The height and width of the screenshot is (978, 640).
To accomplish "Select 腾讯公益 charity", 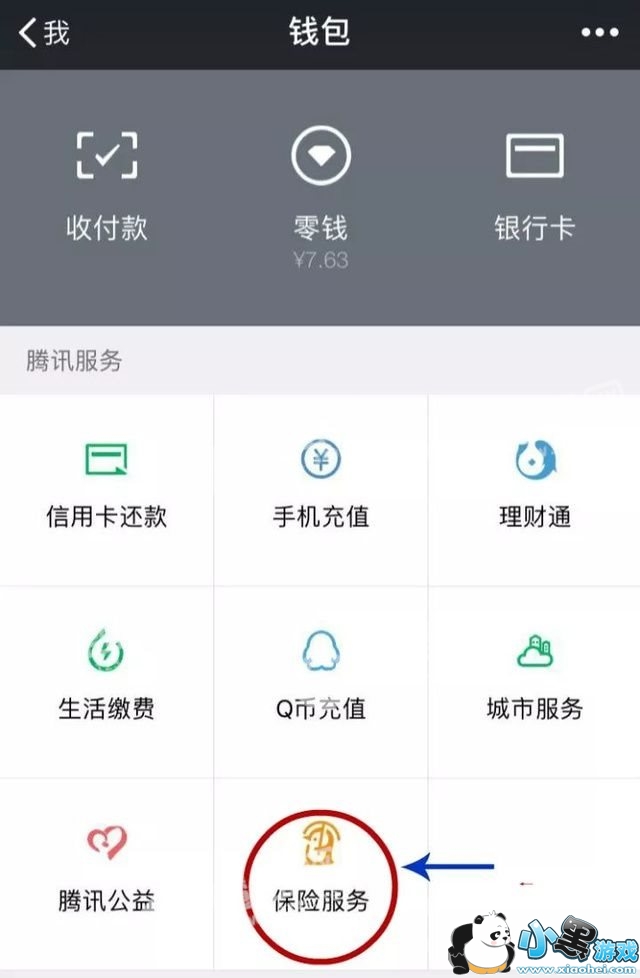I will 107,871.
